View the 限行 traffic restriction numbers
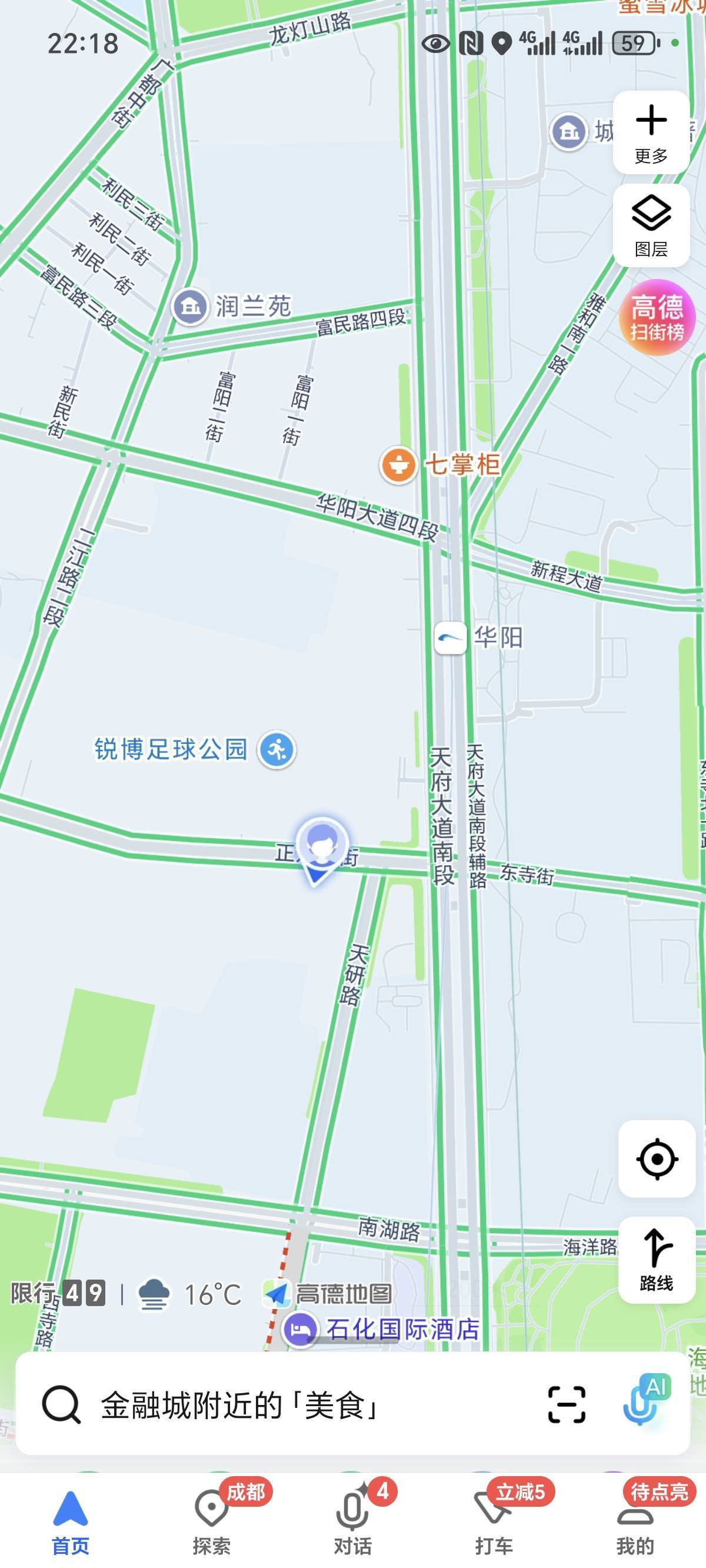This screenshot has width=706, height=1568. point(58,1294)
